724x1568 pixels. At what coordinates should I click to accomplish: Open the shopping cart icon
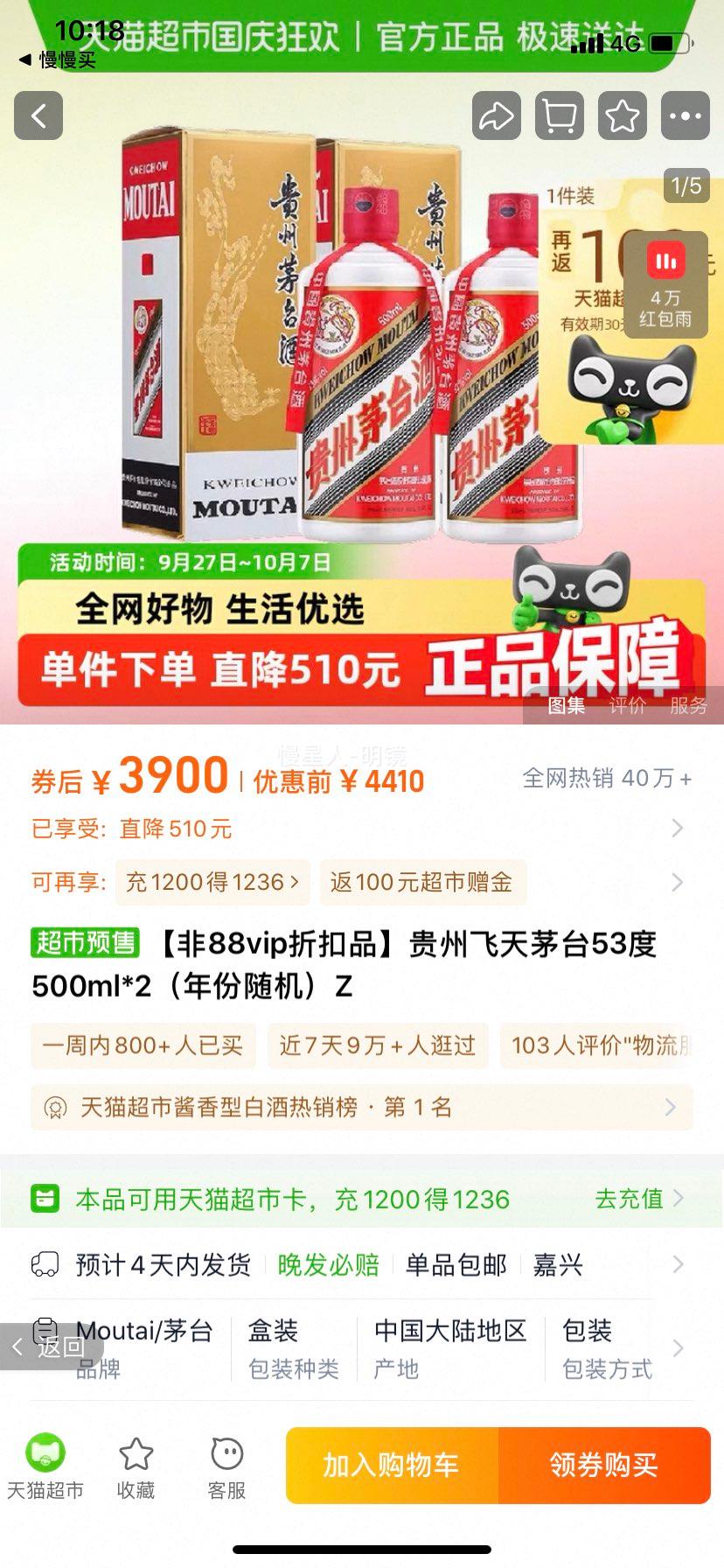(559, 115)
